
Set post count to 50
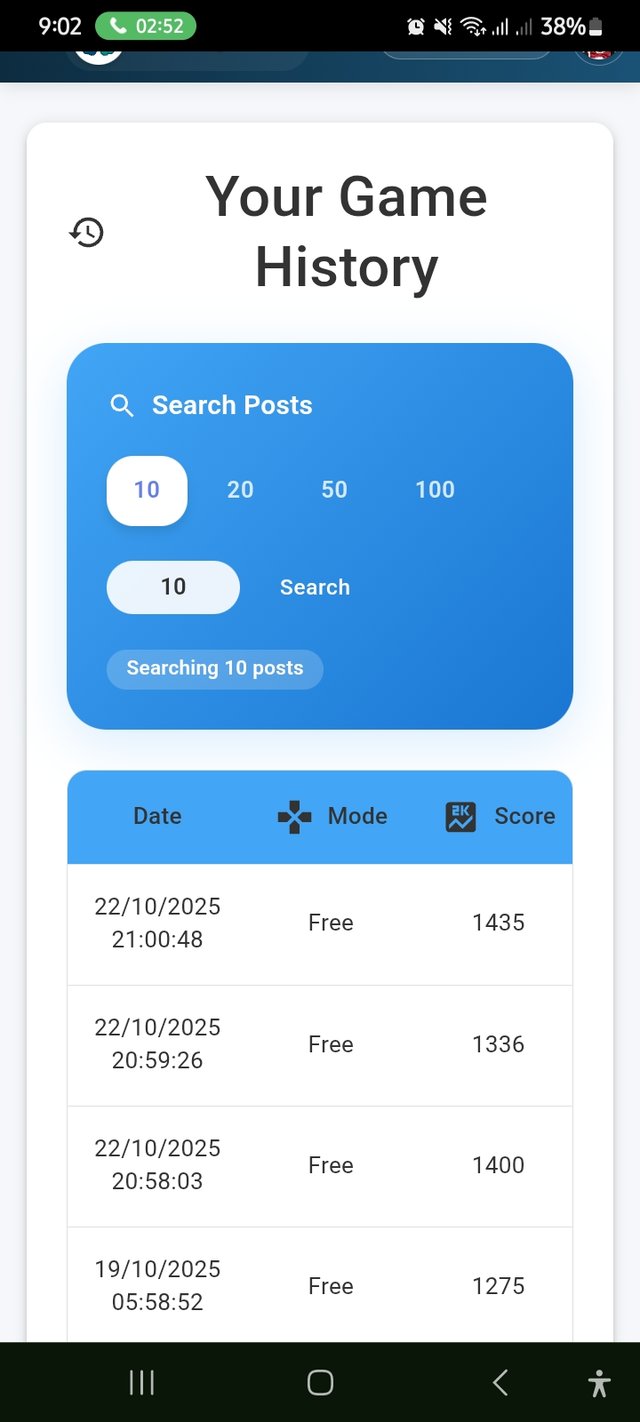click(x=334, y=490)
